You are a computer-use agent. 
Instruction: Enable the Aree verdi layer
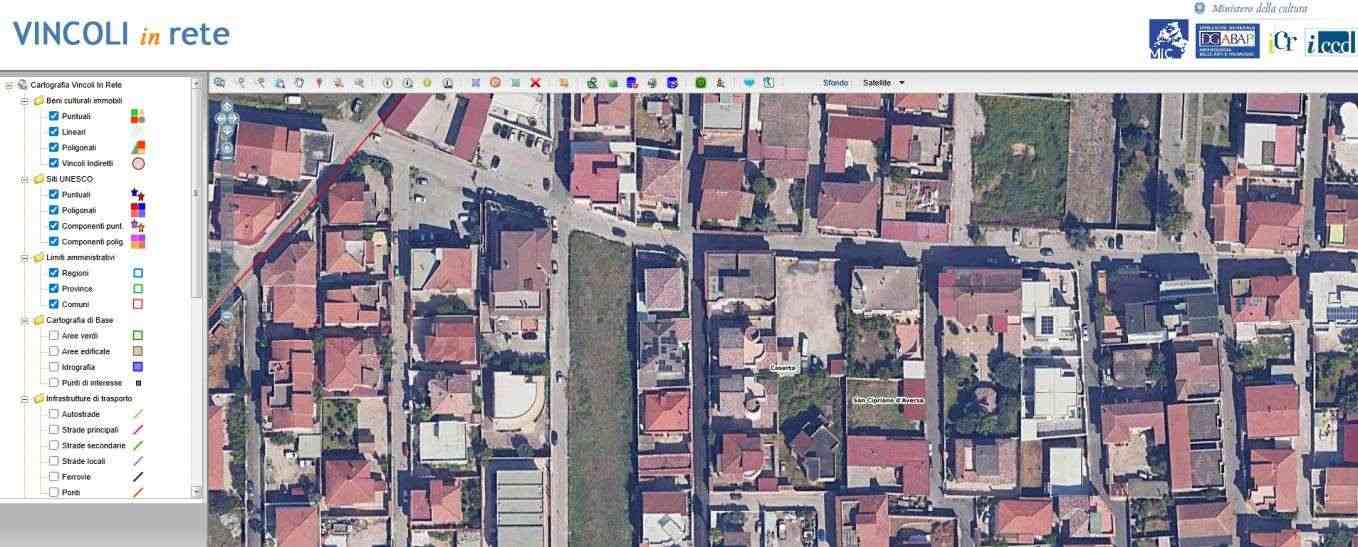coord(54,336)
